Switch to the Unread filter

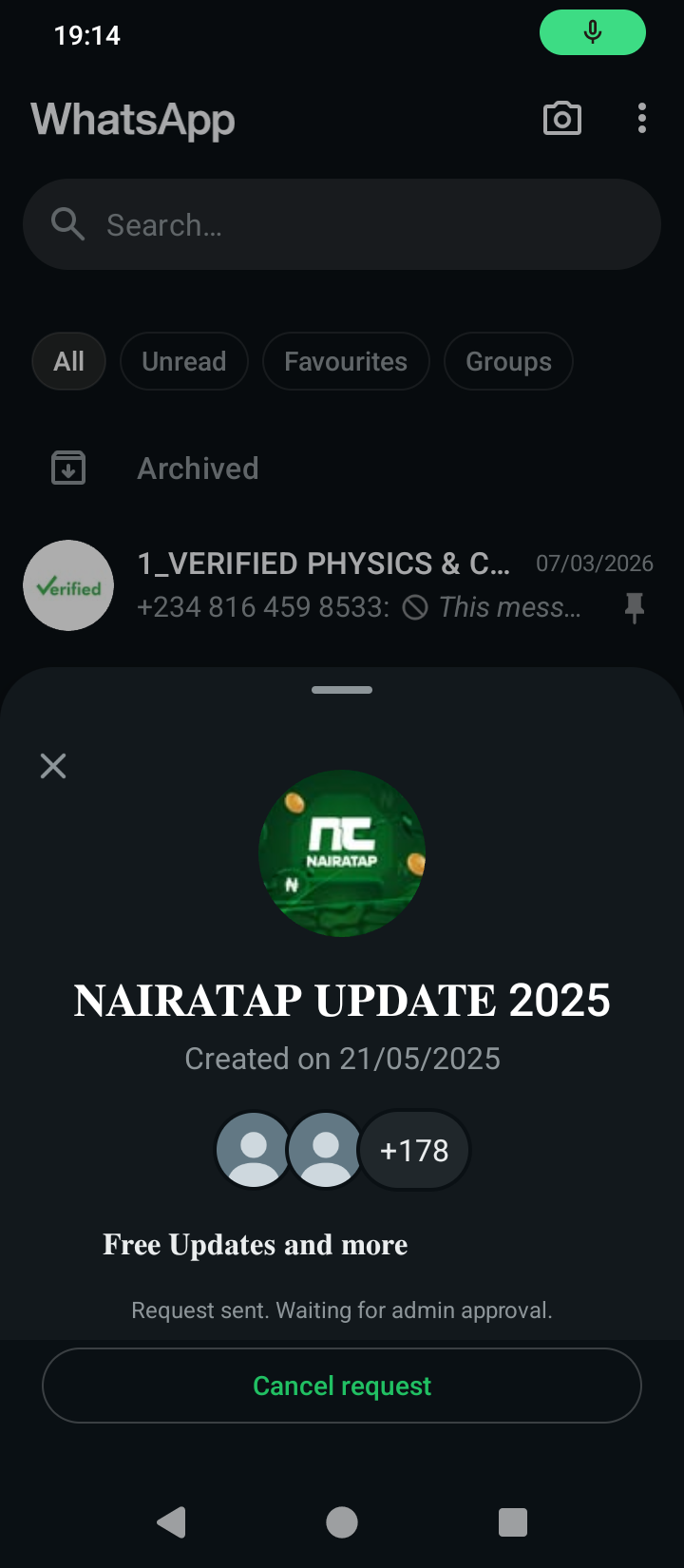pyautogui.click(x=184, y=362)
